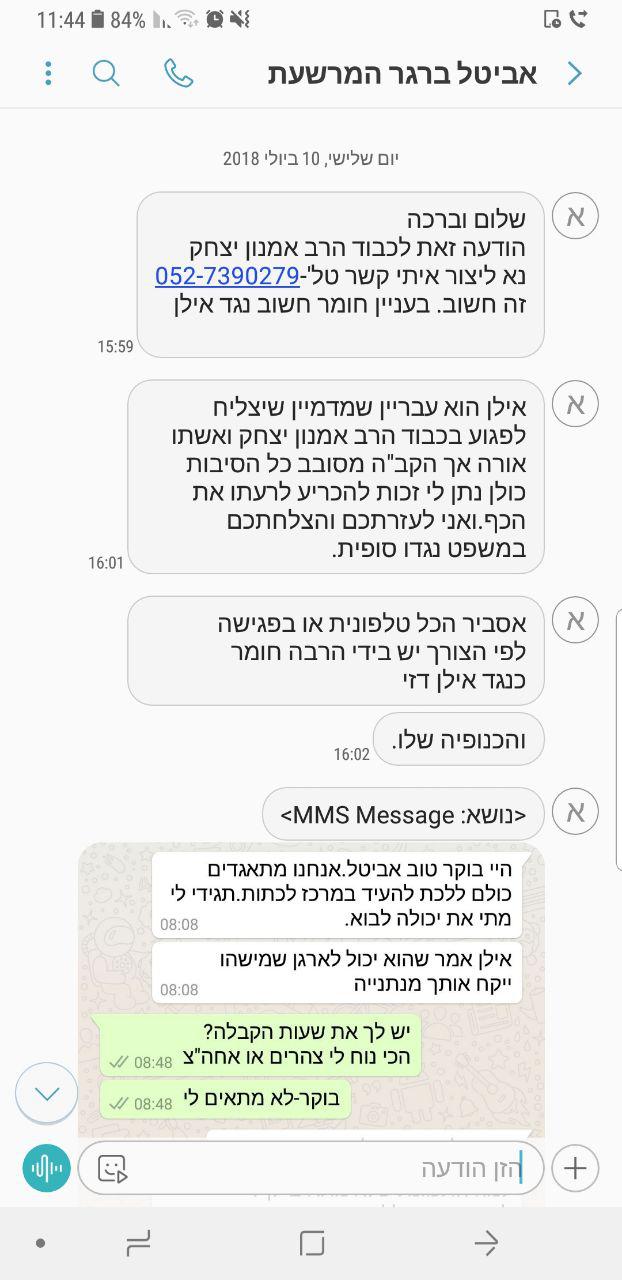622x1280 pixels.
Task: Open the overflow menu with three dots
Action: [x=48, y=73]
